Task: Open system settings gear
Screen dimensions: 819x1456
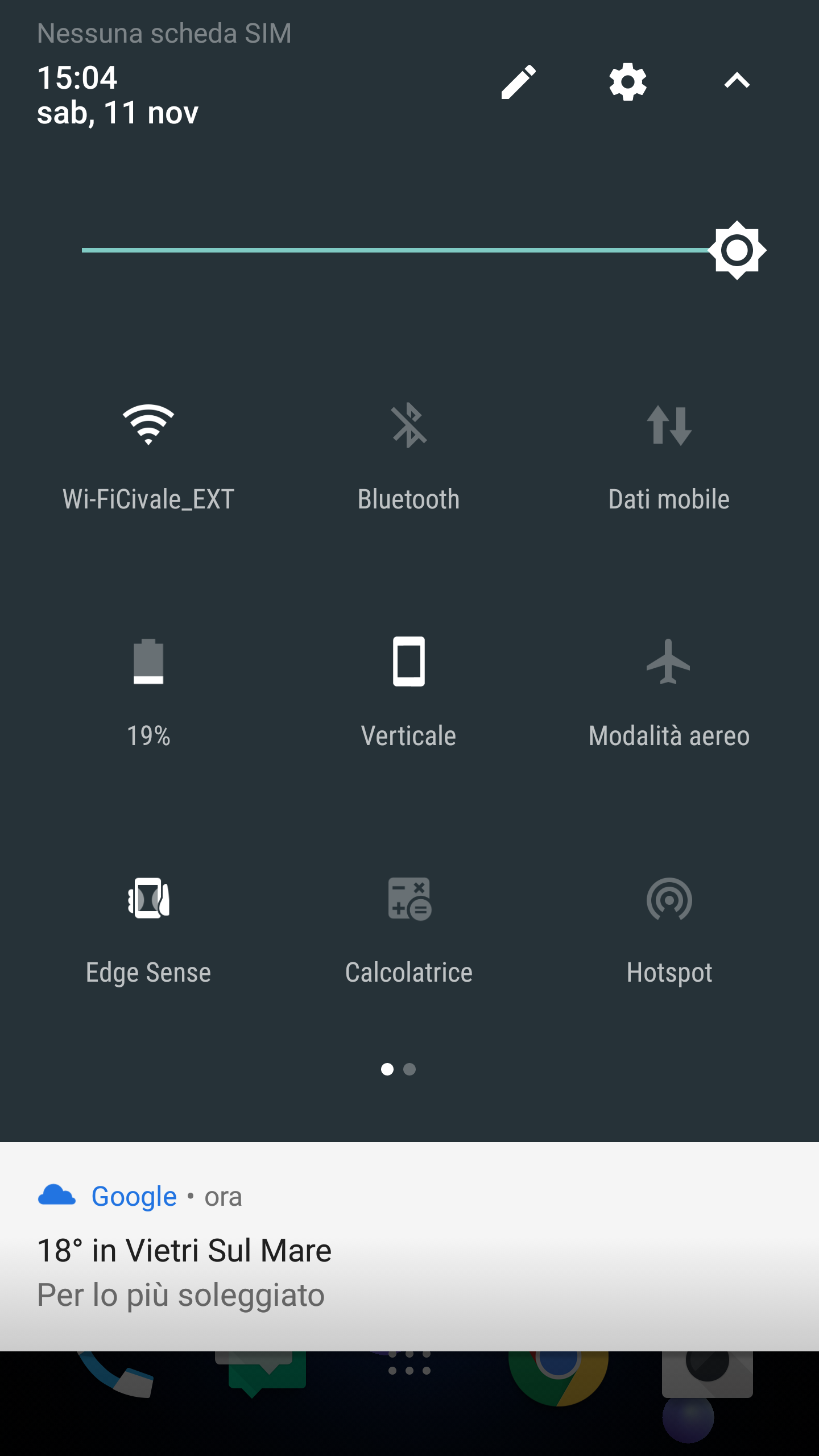Action: [x=628, y=82]
